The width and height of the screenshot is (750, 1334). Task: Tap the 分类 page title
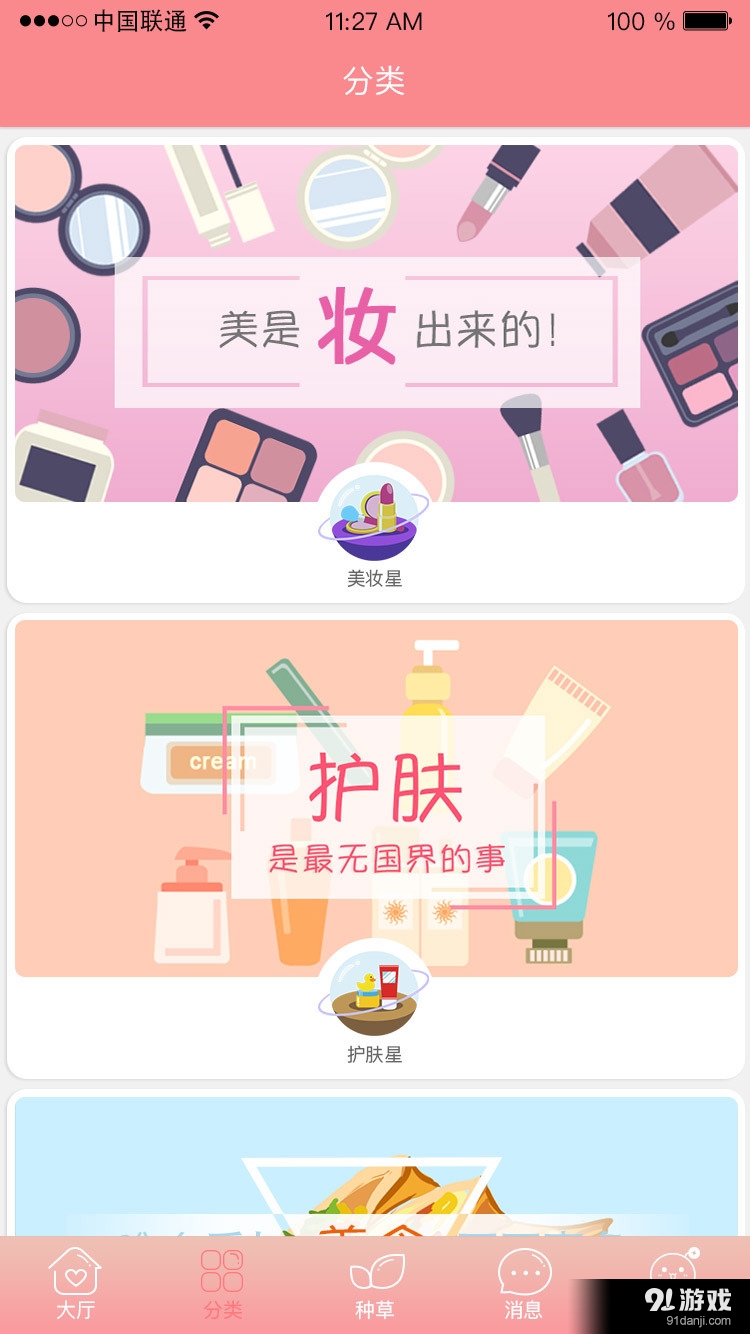pyautogui.click(x=375, y=83)
